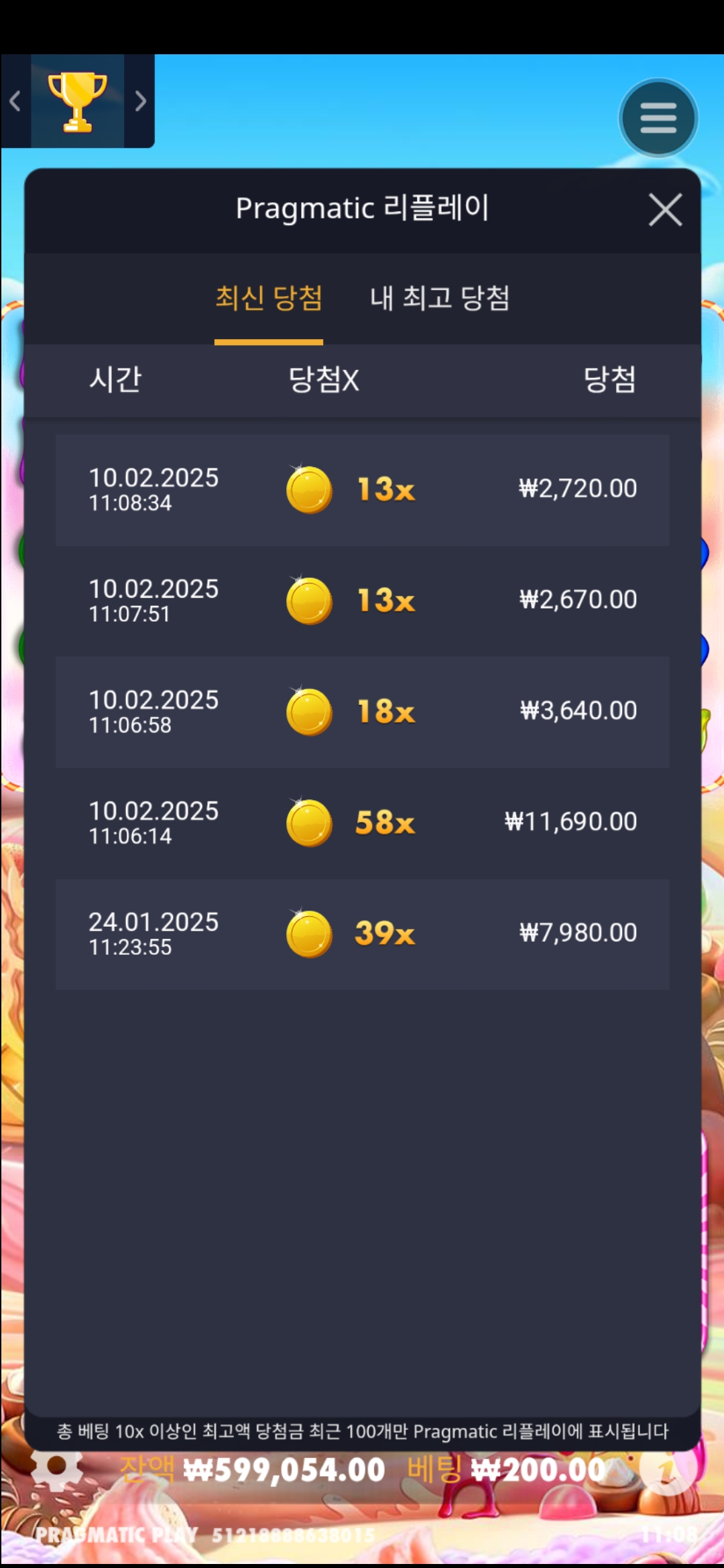Replay the 39x win from 24.01.2025
The width and height of the screenshot is (724, 1568).
362,934
